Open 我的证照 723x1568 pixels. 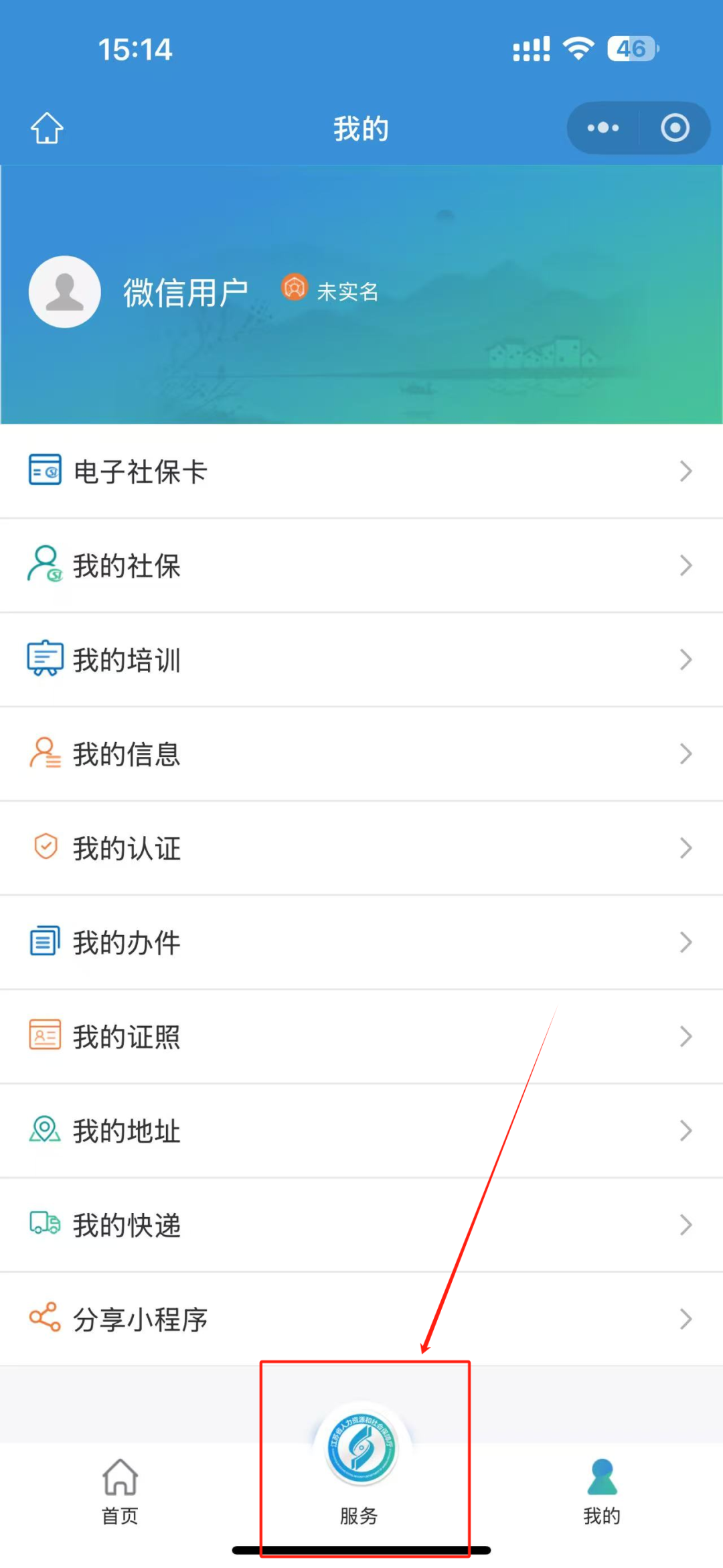click(361, 1037)
